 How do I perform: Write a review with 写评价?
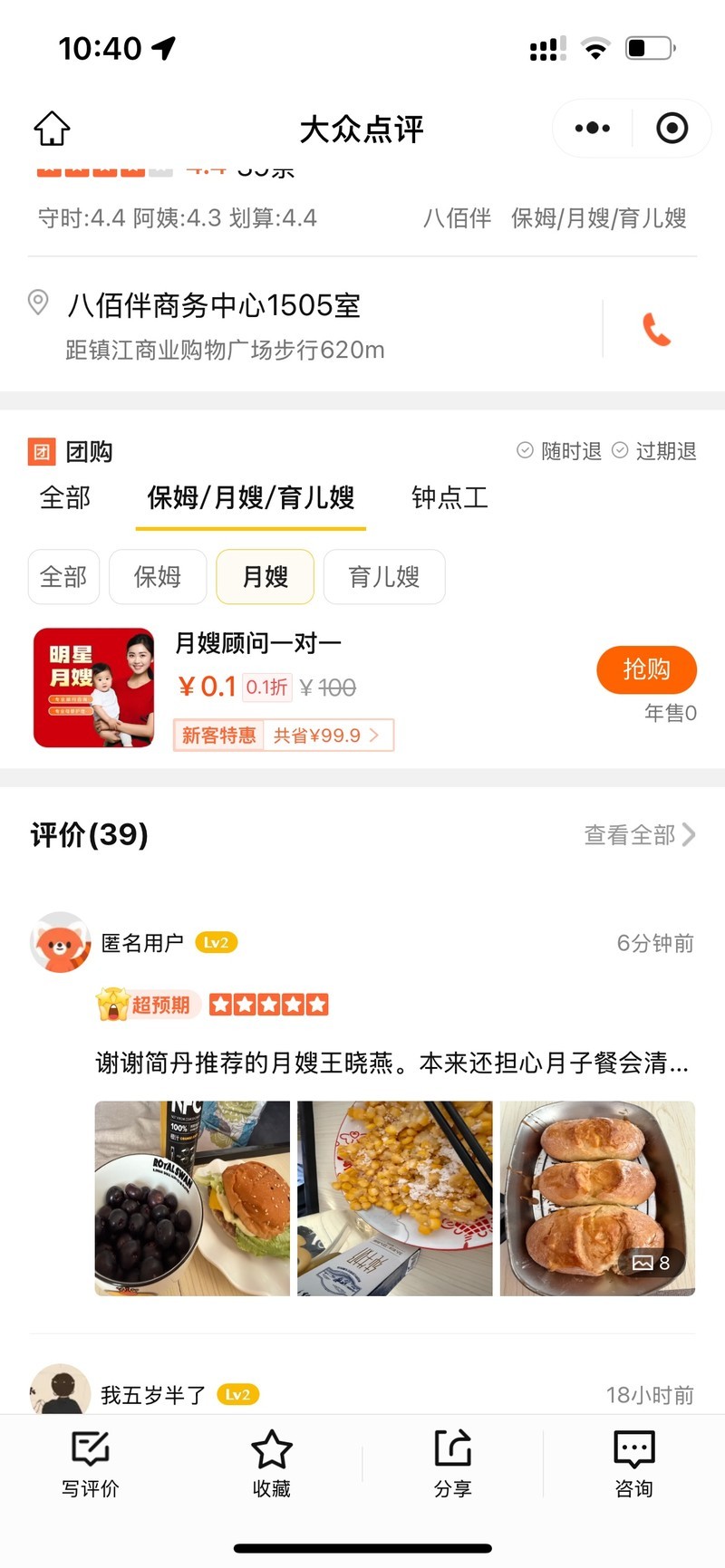tap(90, 1463)
